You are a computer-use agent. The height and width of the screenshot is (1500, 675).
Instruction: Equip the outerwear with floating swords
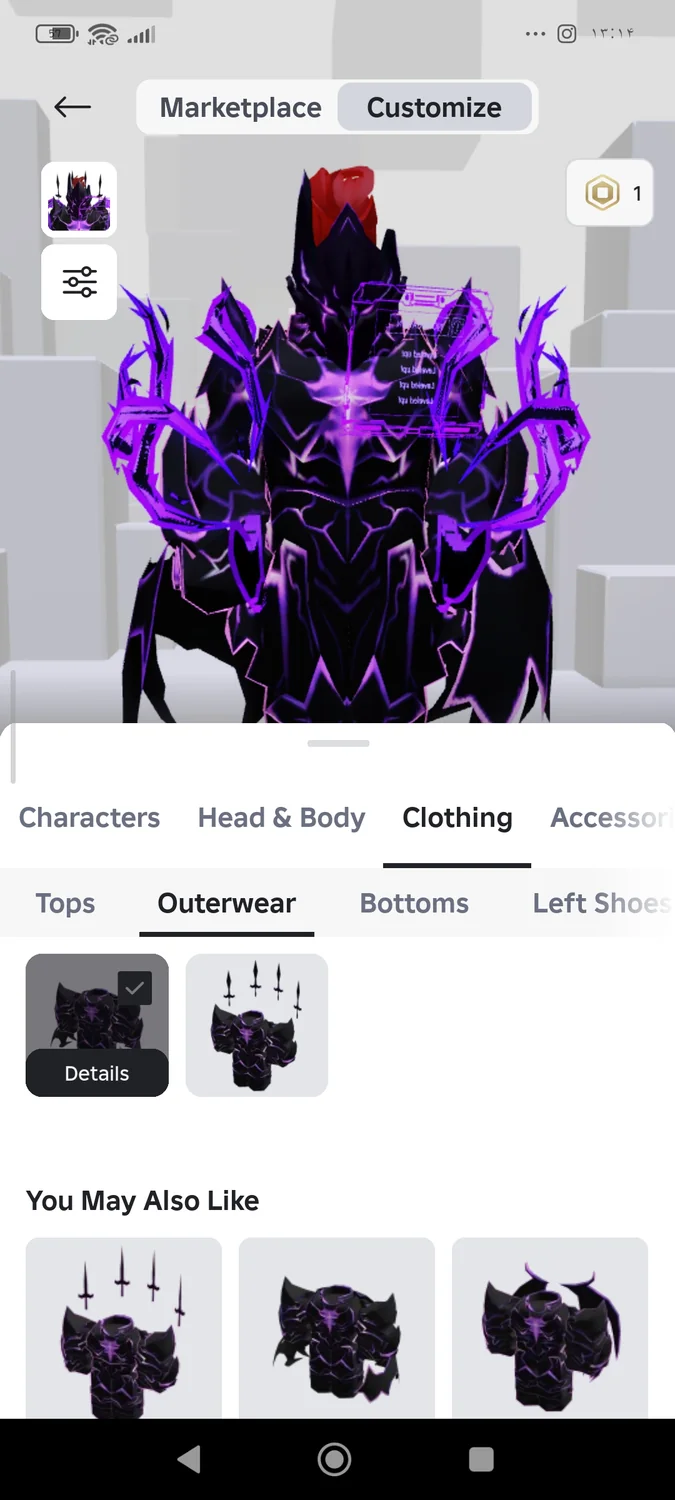pyautogui.click(x=257, y=1025)
